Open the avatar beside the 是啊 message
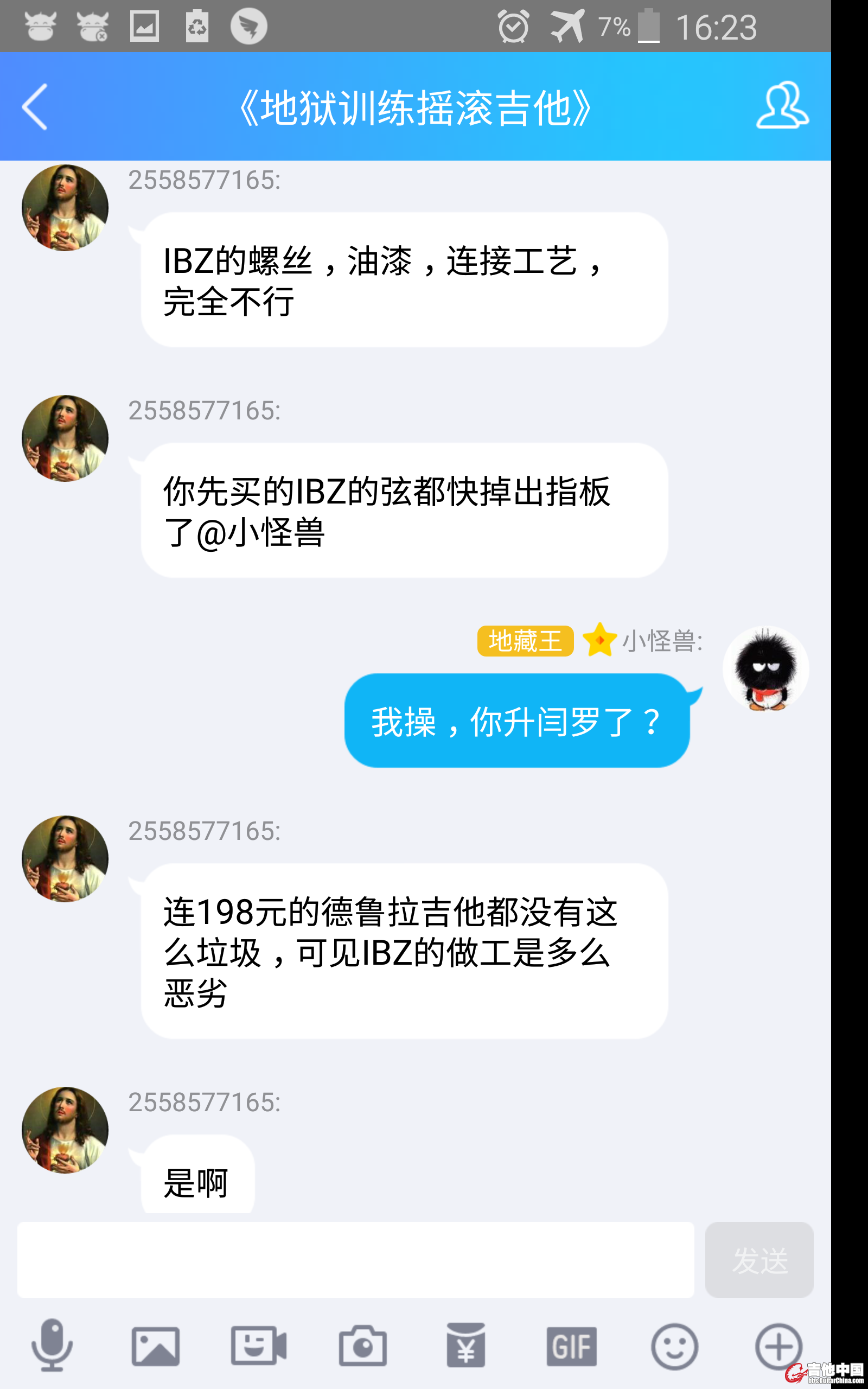 (x=65, y=1130)
